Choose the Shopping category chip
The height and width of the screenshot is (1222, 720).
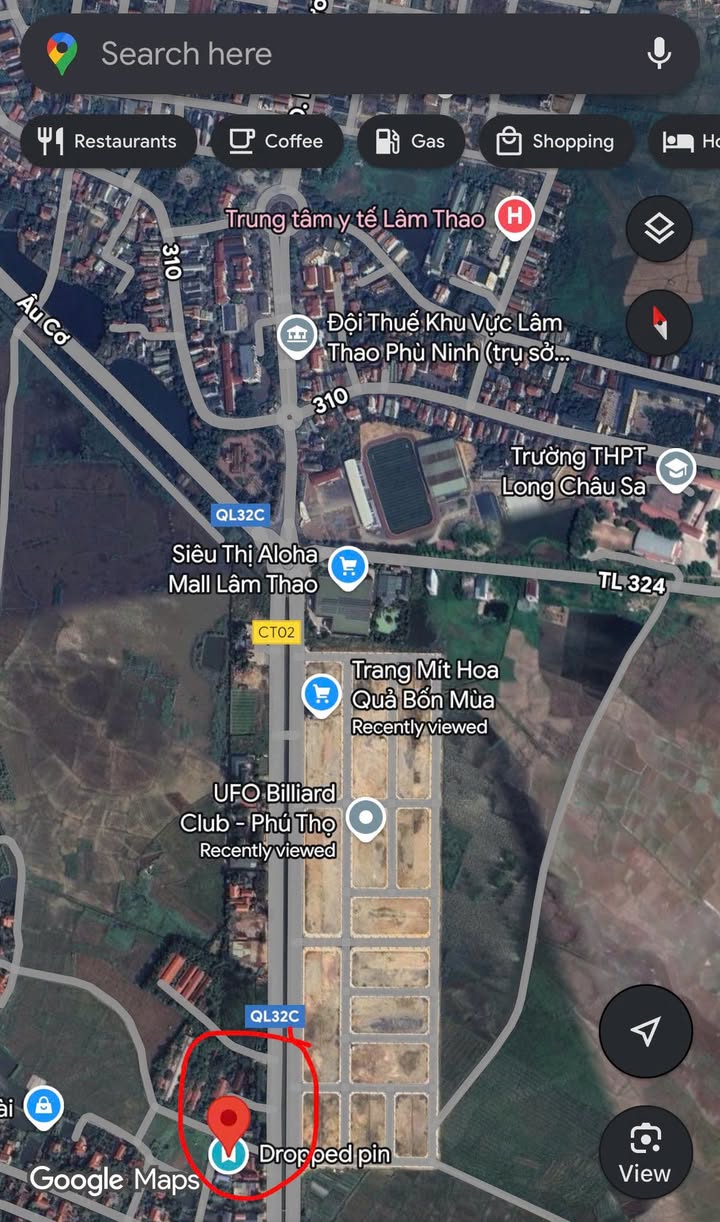coord(556,141)
